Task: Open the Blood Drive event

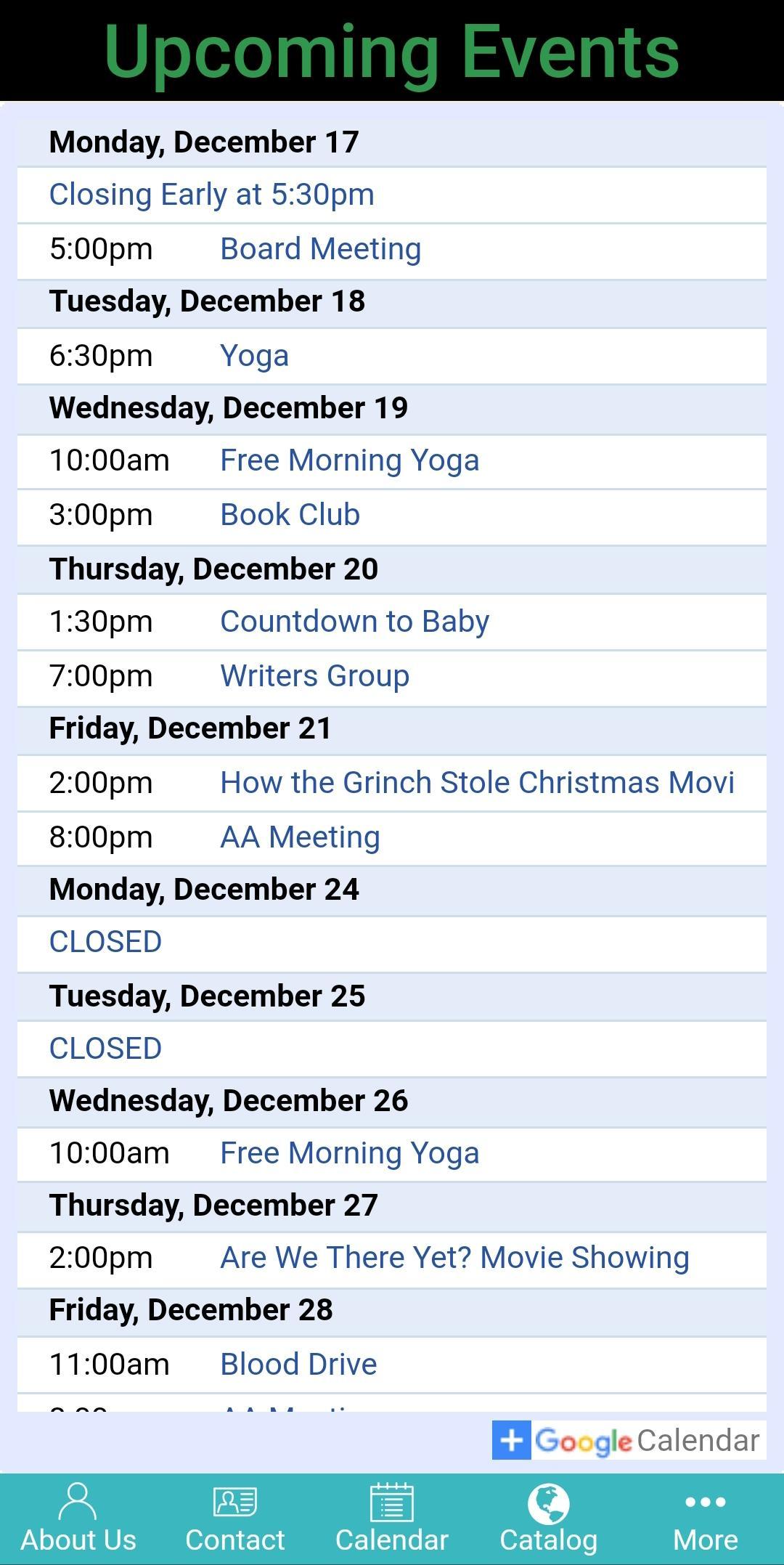Action: tap(298, 1365)
